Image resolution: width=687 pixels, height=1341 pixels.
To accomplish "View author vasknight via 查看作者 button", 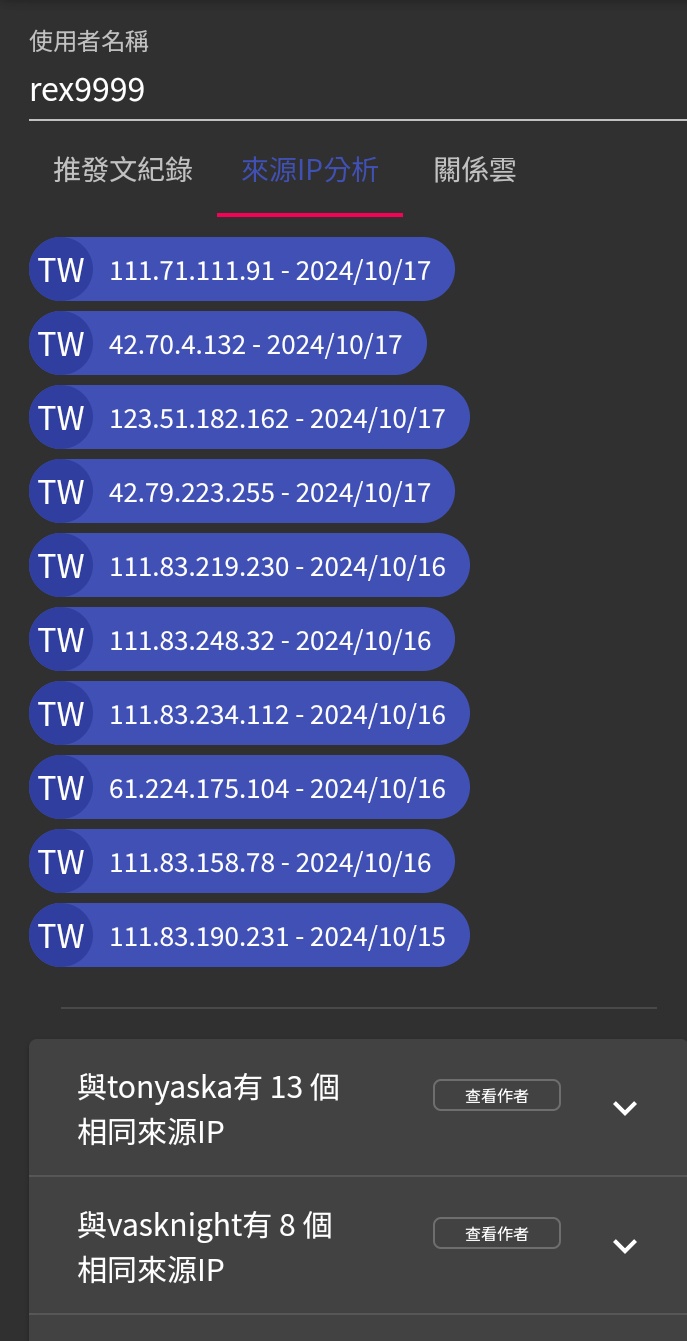I will 496,1234.
